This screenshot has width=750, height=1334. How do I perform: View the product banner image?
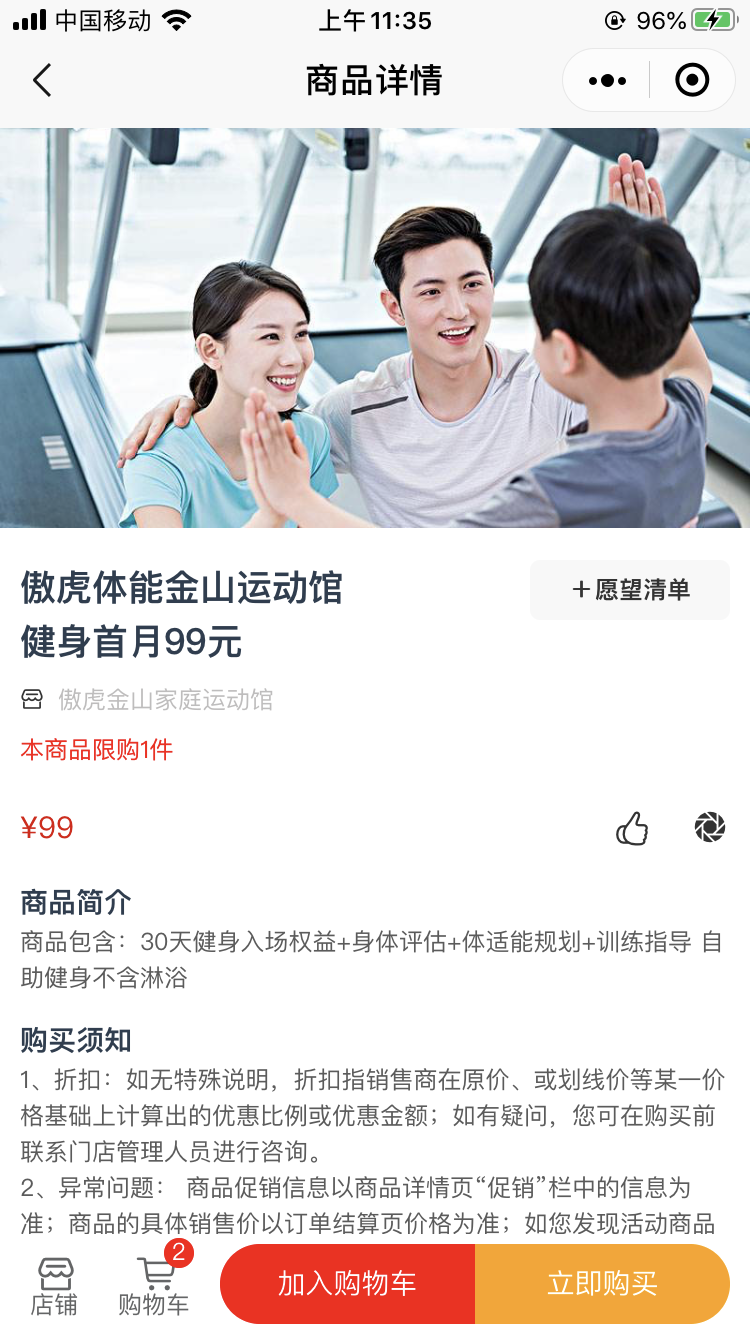[x=375, y=328]
